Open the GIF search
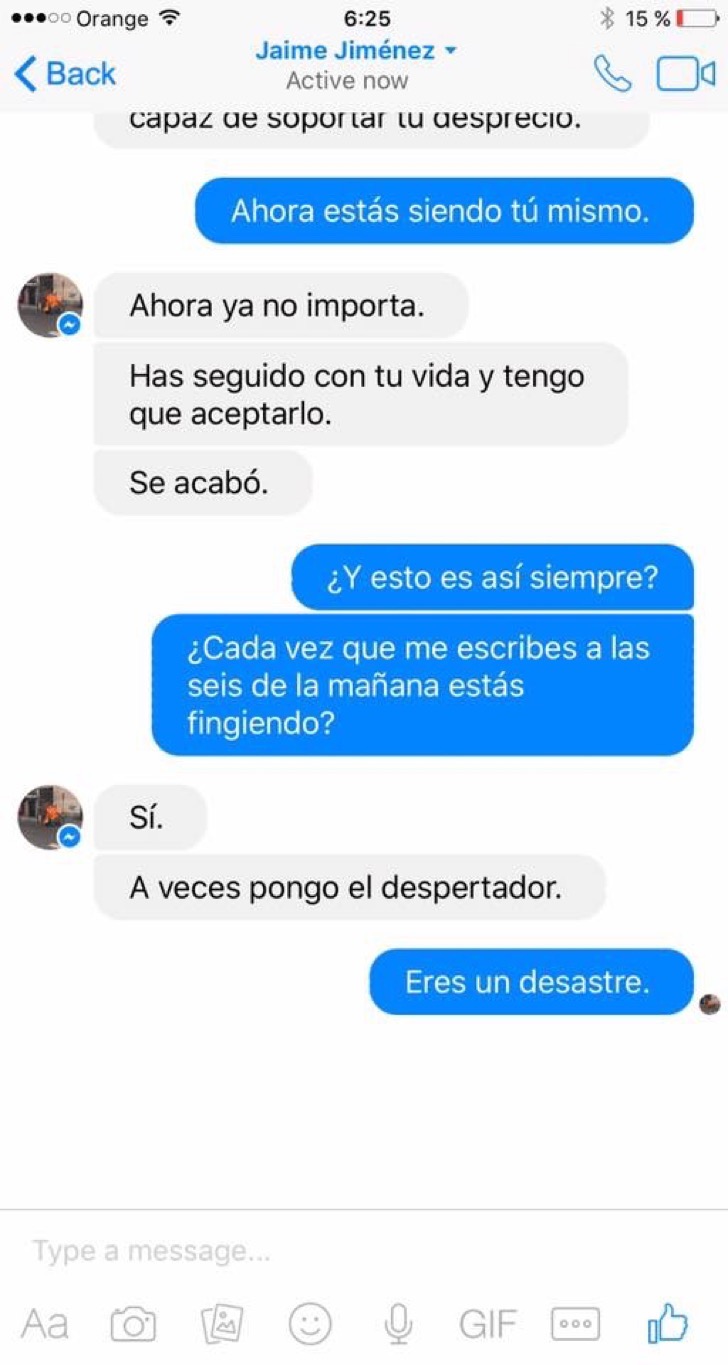728x1365 pixels. click(x=488, y=1325)
